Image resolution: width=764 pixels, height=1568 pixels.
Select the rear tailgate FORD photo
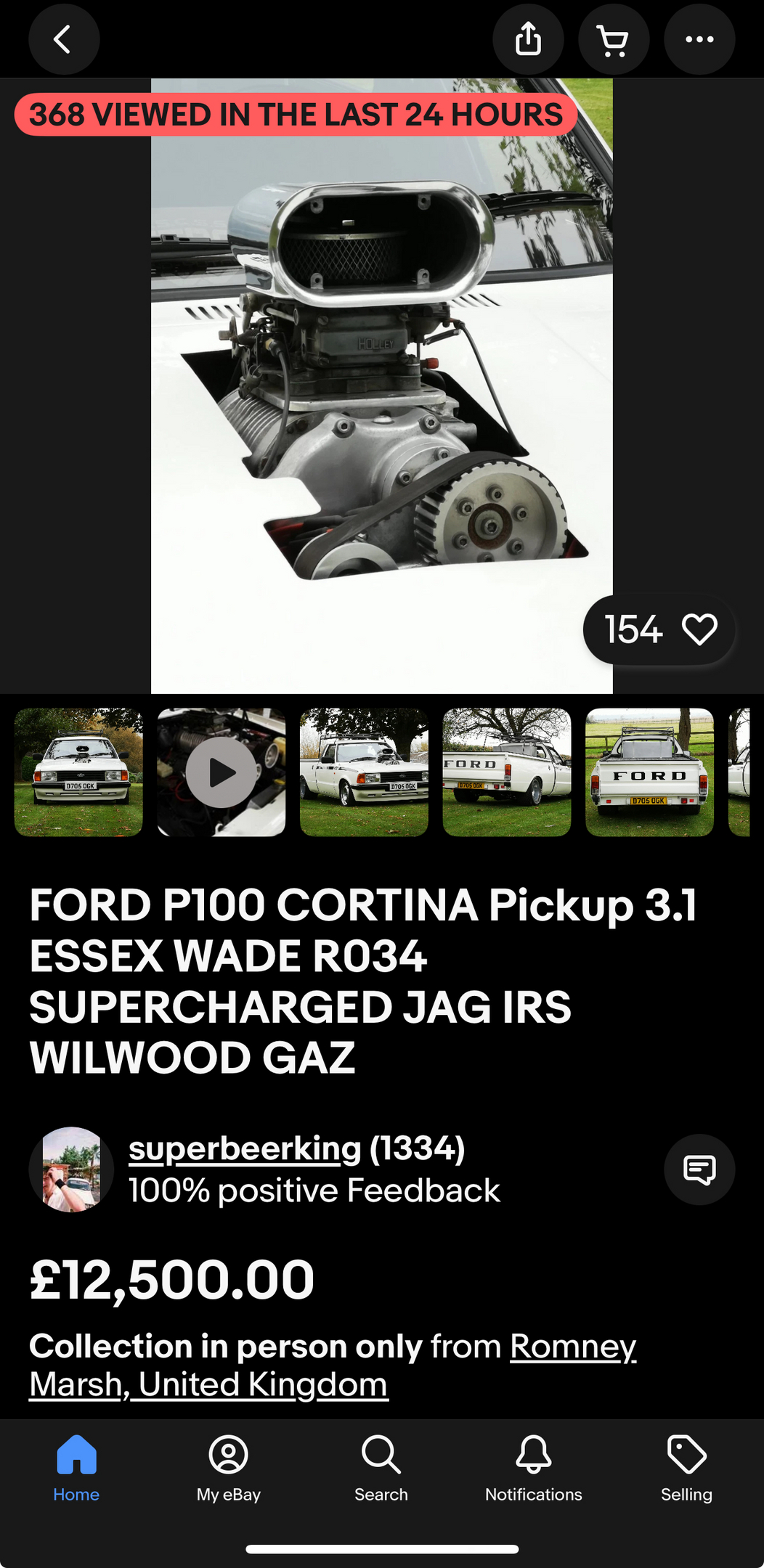[649, 772]
